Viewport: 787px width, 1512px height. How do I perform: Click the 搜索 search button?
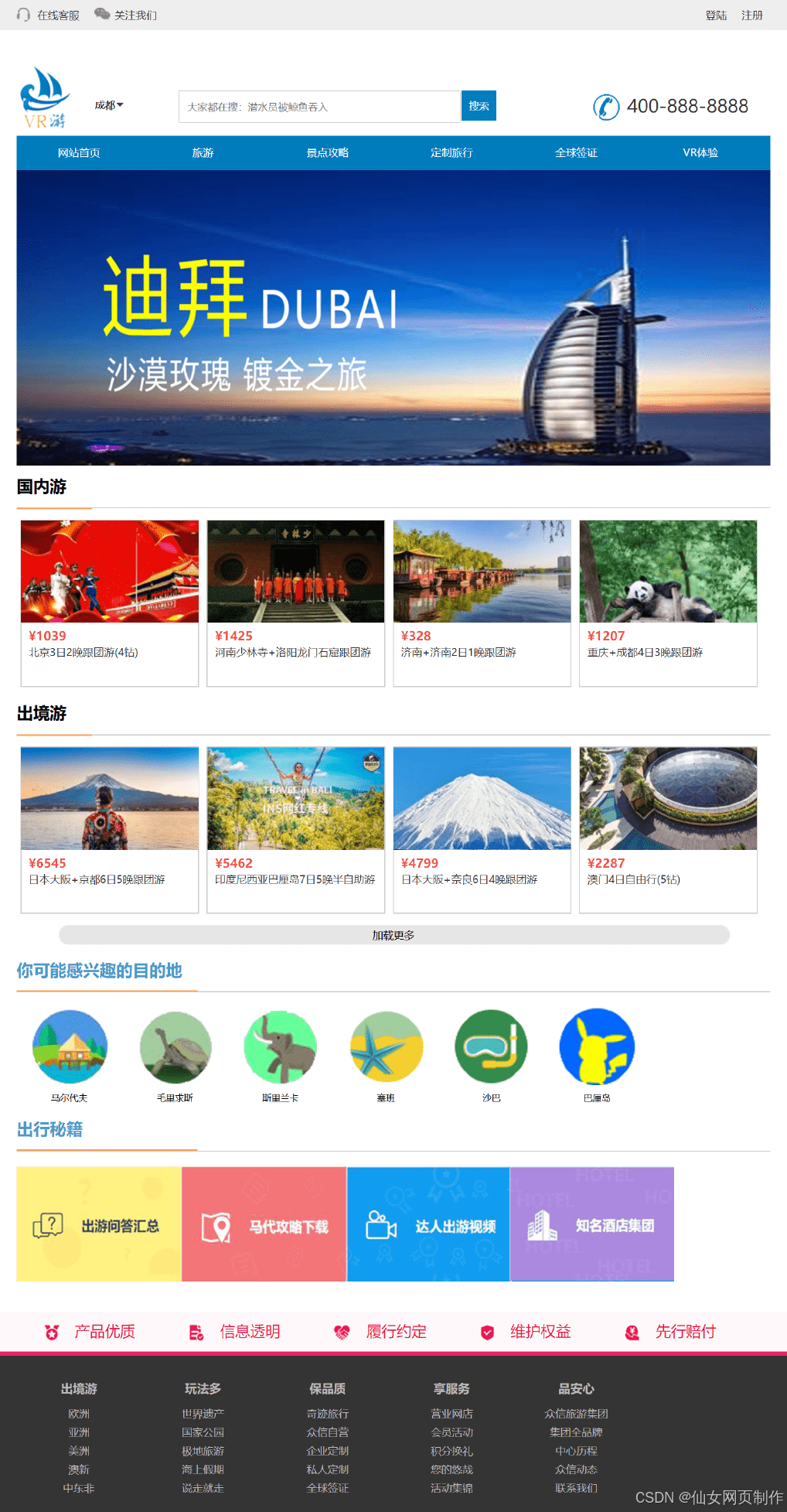pos(479,106)
